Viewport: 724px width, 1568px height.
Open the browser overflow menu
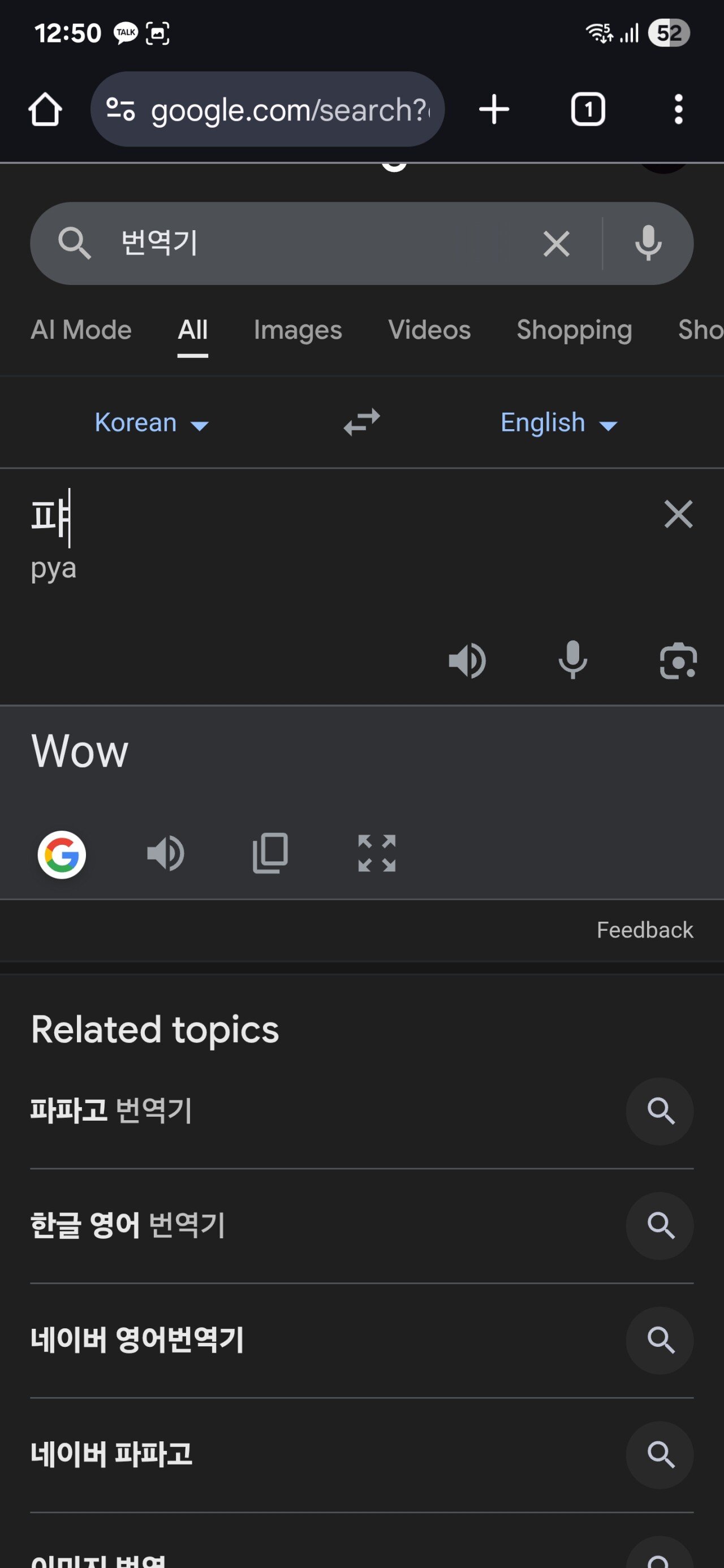click(x=678, y=110)
